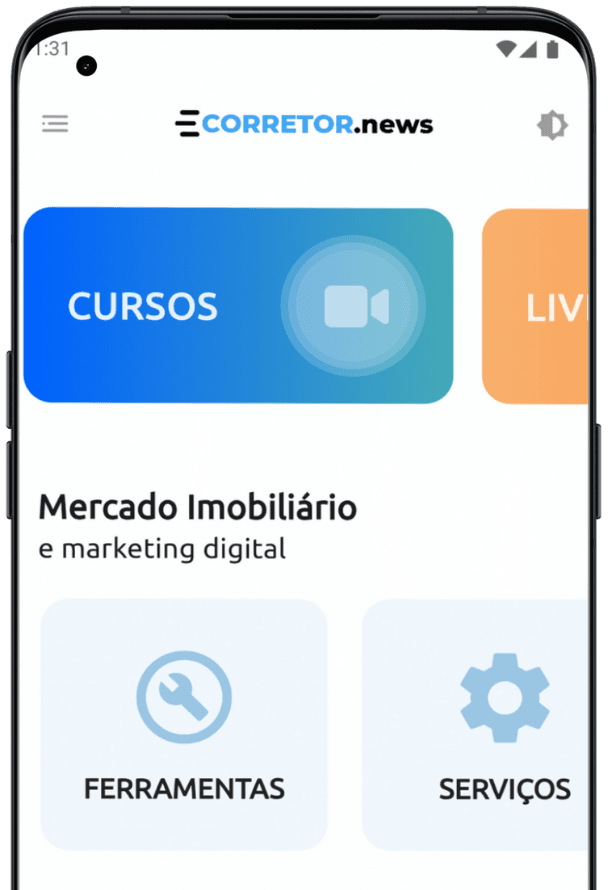Screen dimensions: 608x890
Task: Open the FERRAMENTAS tile
Action: click(x=184, y=725)
